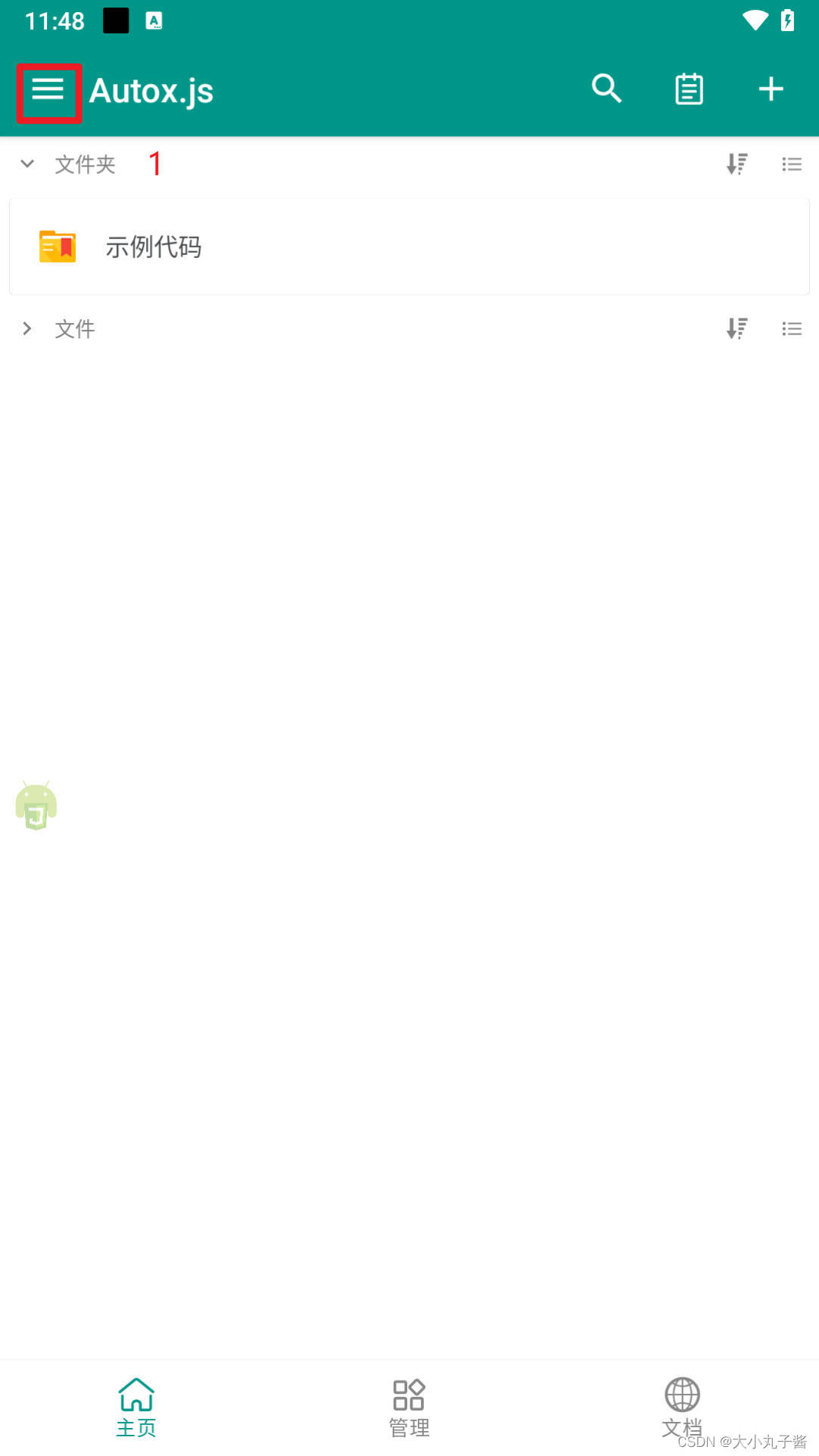Click the 文件夹 section label

point(83,164)
